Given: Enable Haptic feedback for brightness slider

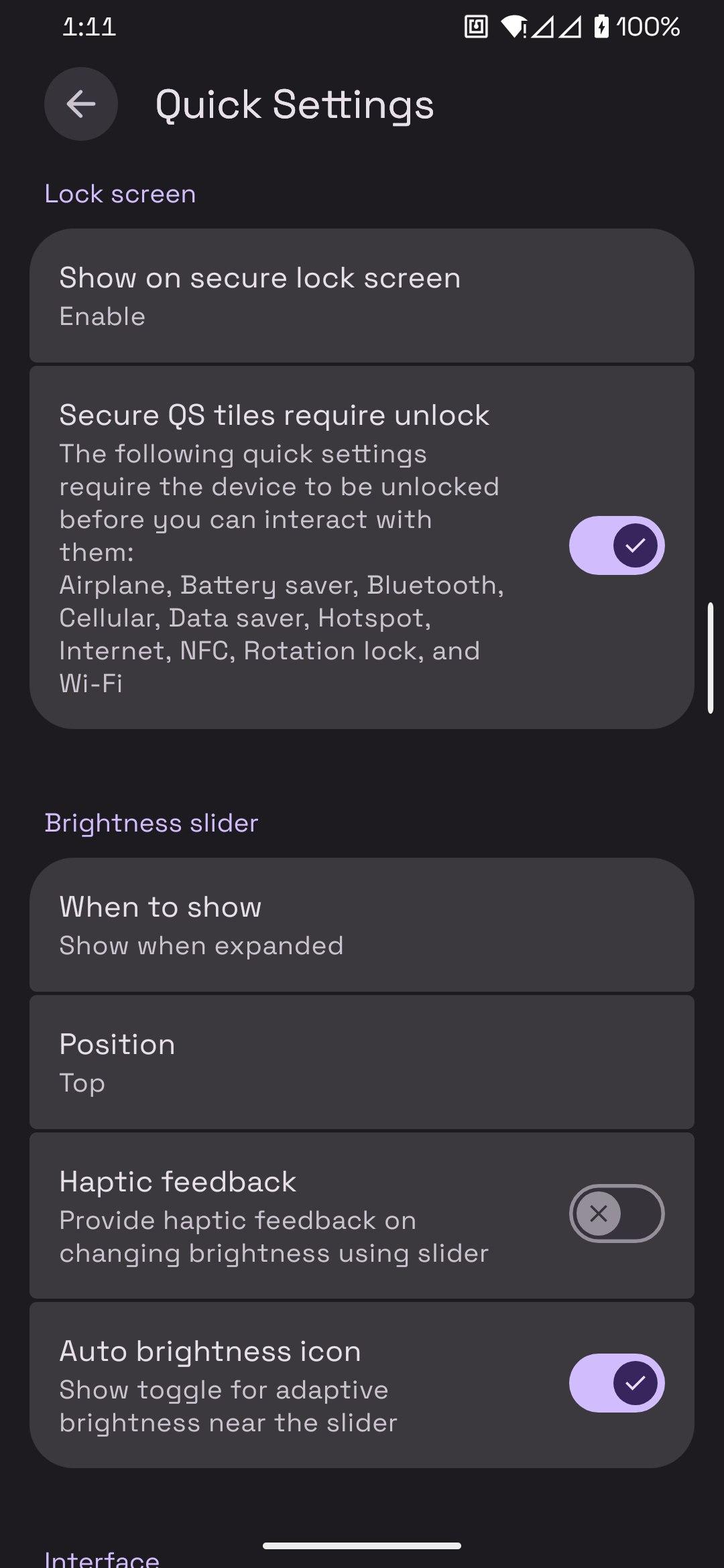Looking at the screenshot, I should pyautogui.click(x=616, y=1214).
